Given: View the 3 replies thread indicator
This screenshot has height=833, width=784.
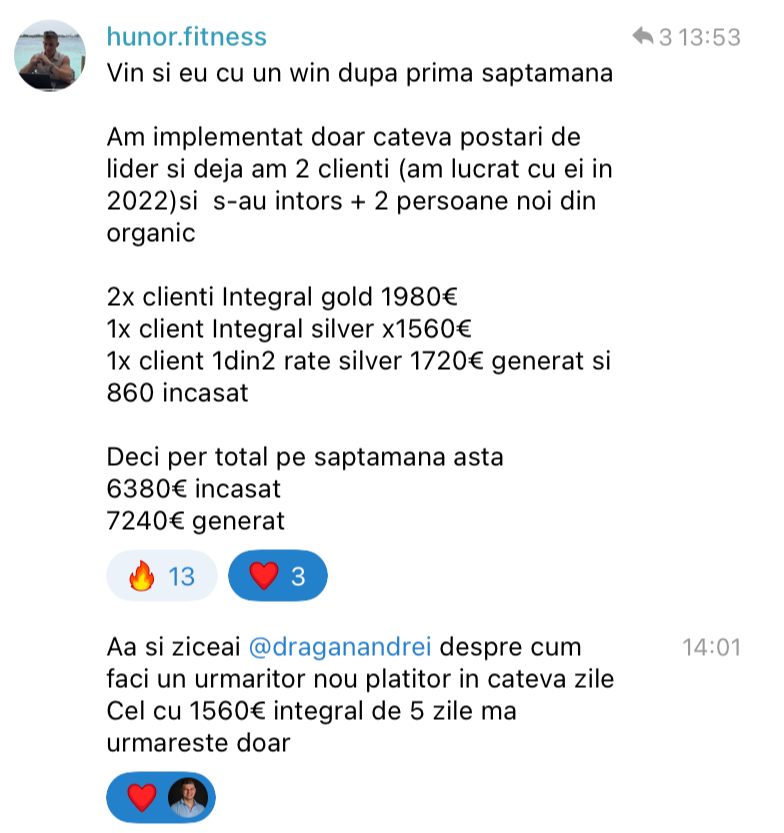Looking at the screenshot, I should pos(652,38).
